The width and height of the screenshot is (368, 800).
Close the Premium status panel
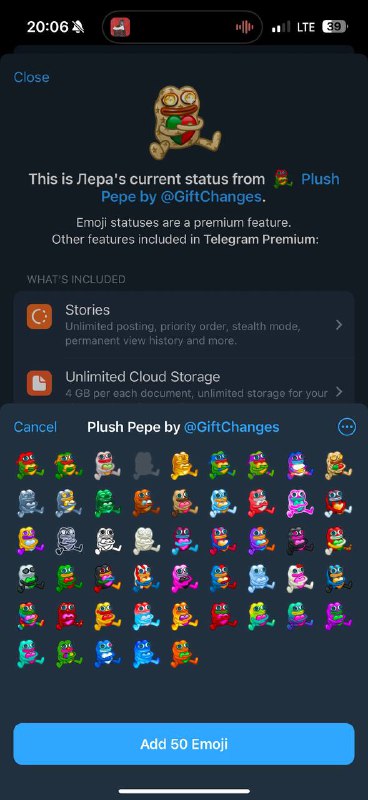tap(32, 77)
